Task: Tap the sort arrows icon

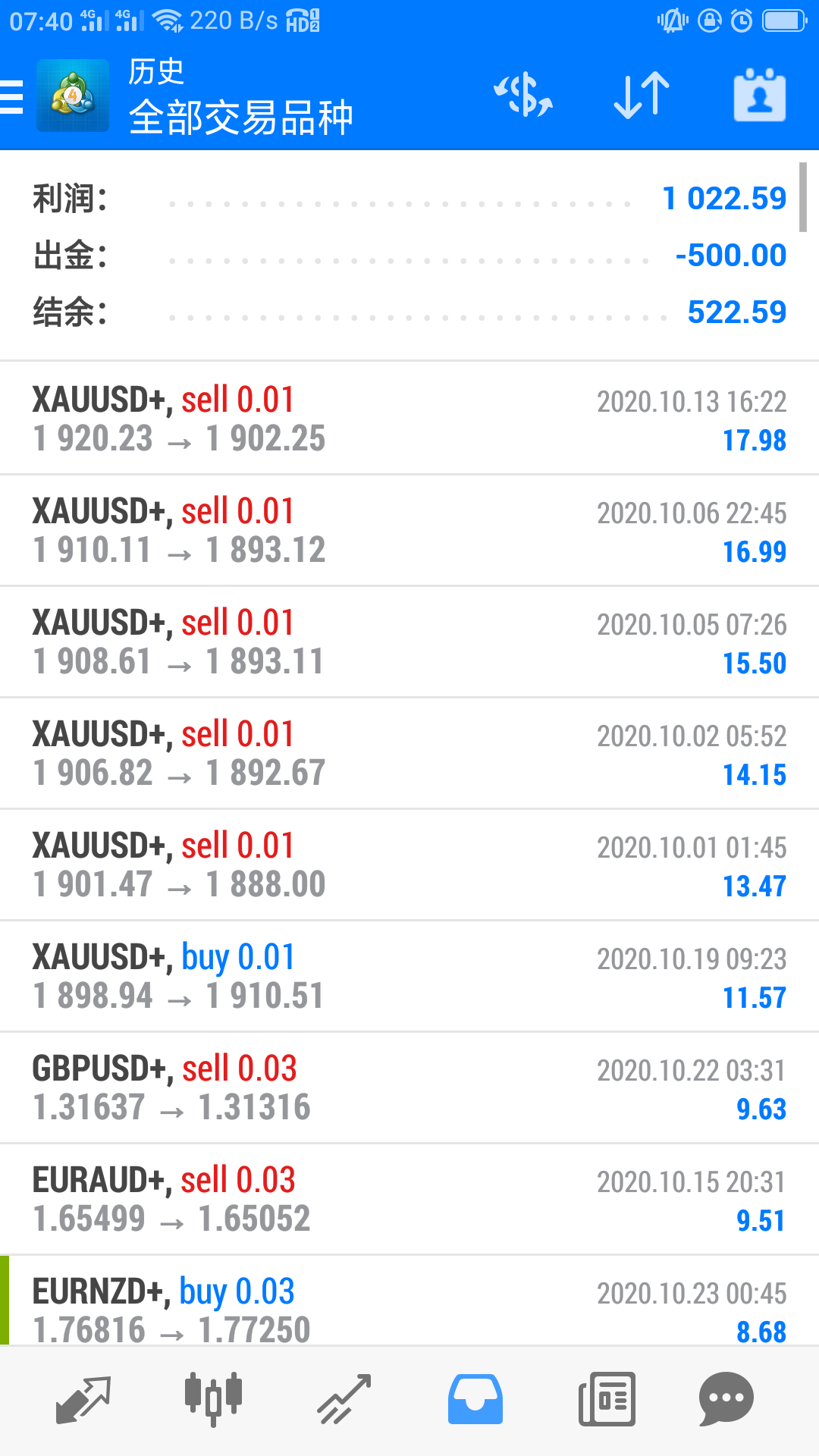Action: (x=642, y=96)
